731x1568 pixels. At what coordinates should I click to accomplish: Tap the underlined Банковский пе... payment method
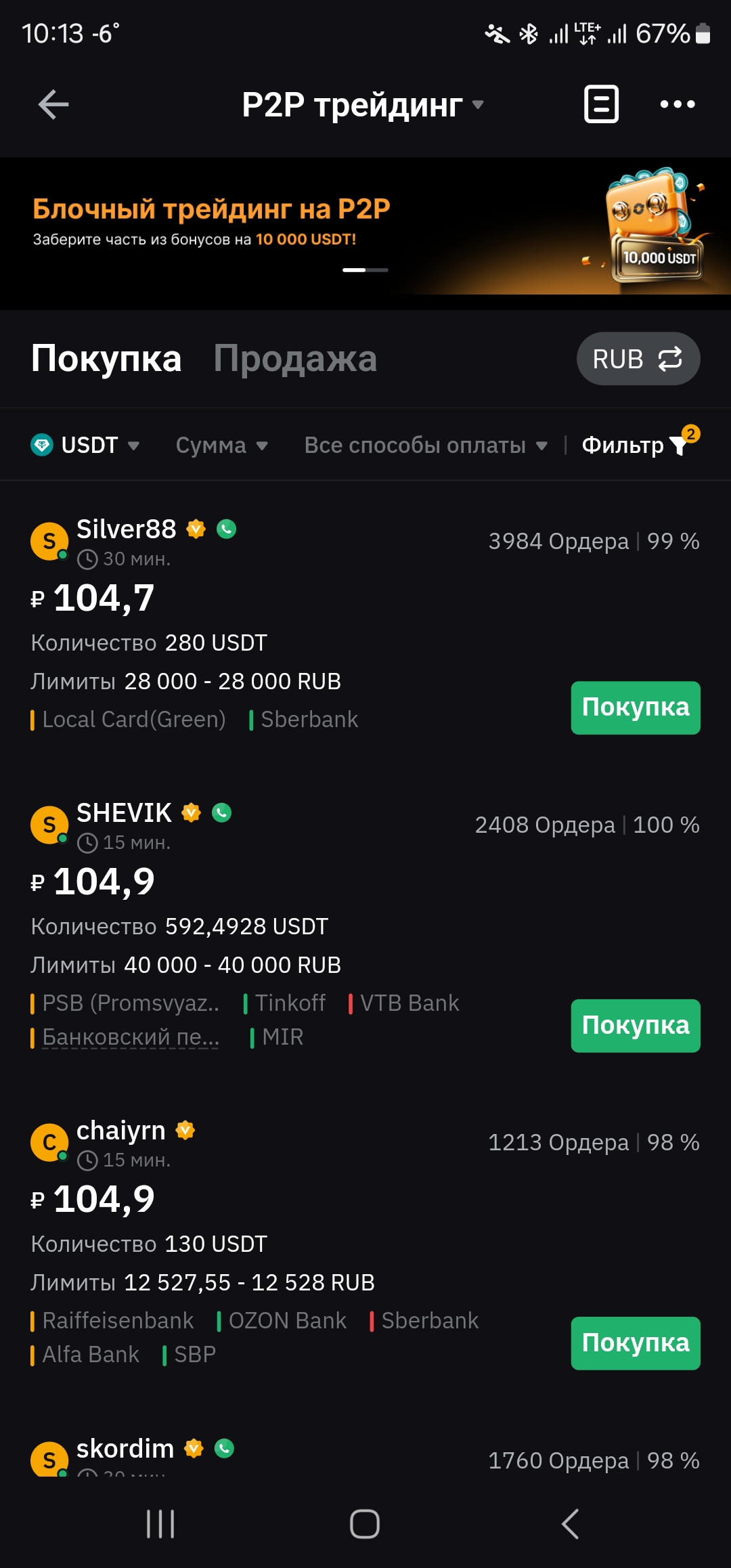coord(131,1037)
